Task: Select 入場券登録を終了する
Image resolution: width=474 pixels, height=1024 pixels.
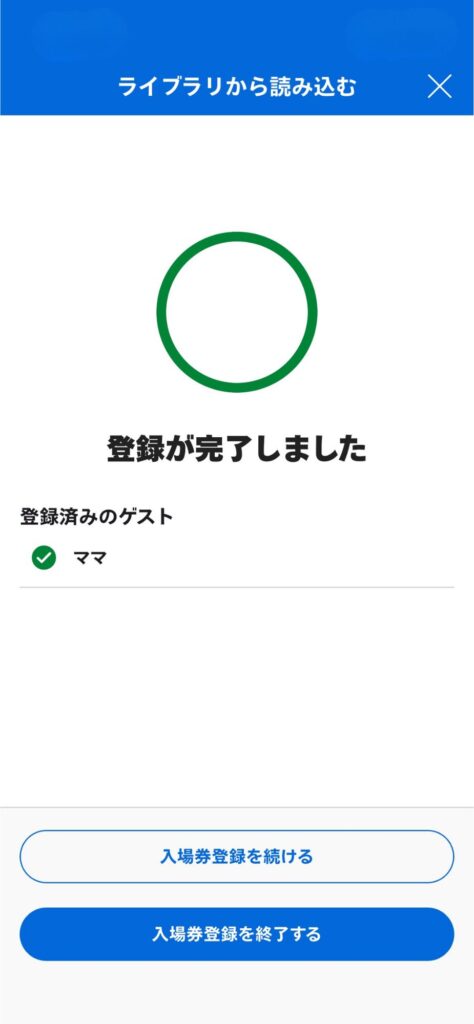Action: 236,934
